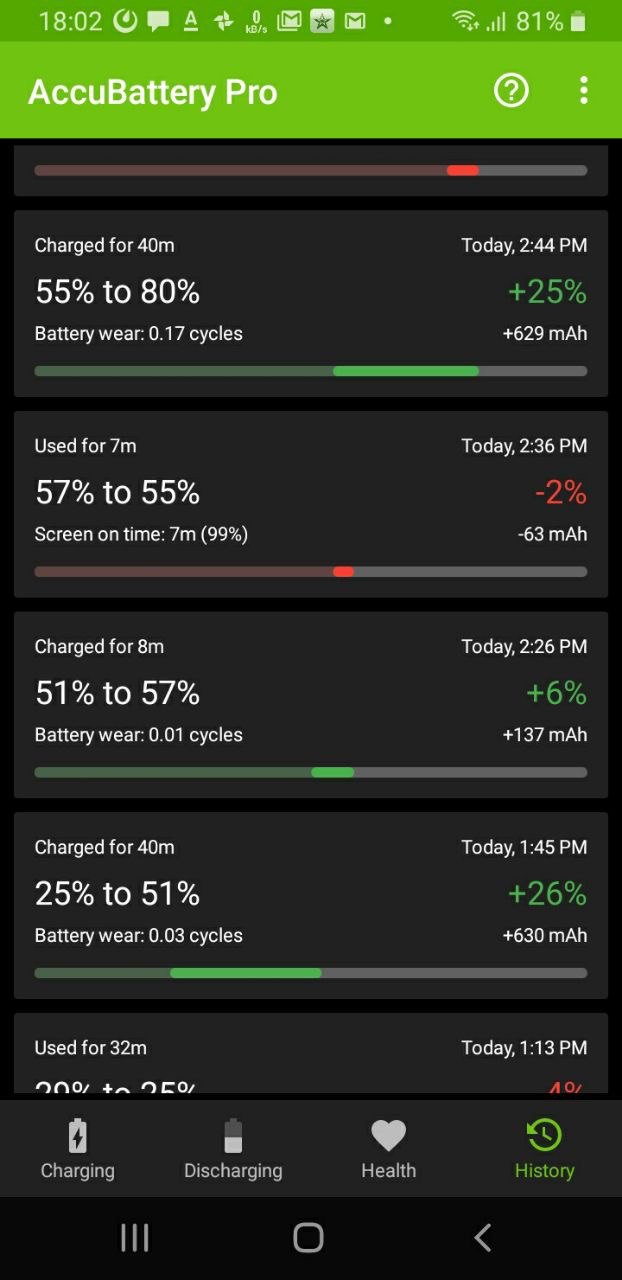Show details of the 25% to 51% charge
The height and width of the screenshot is (1280, 622).
click(x=311, y=905)
